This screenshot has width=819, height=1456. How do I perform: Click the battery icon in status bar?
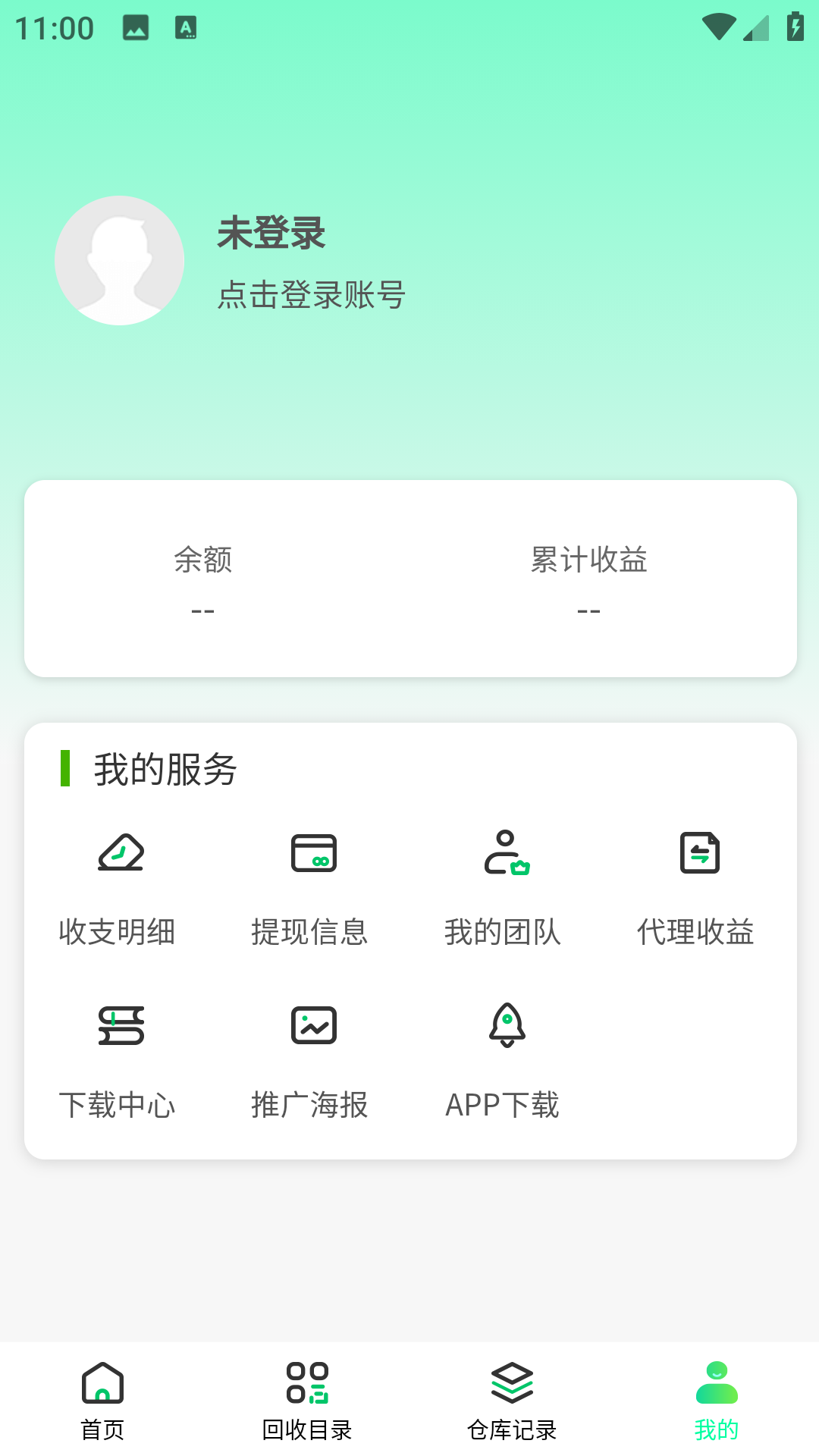(794, 25)
